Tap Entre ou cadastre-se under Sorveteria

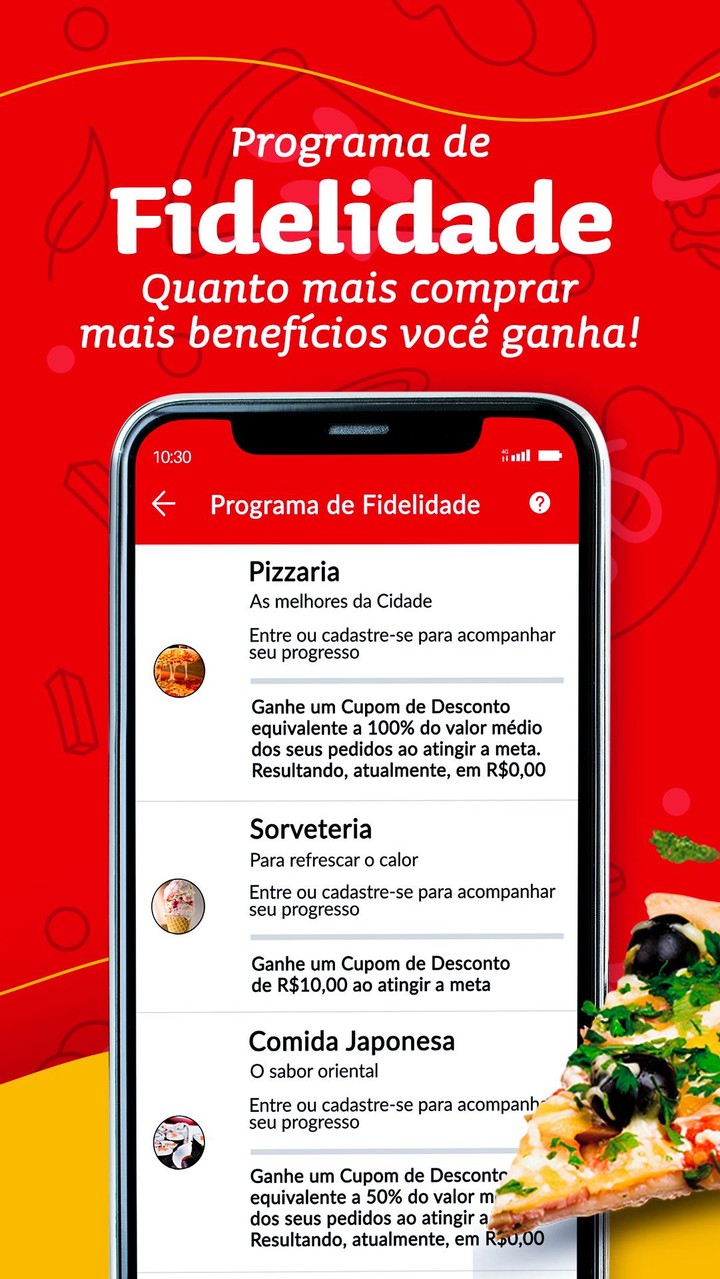pos(402,899)
